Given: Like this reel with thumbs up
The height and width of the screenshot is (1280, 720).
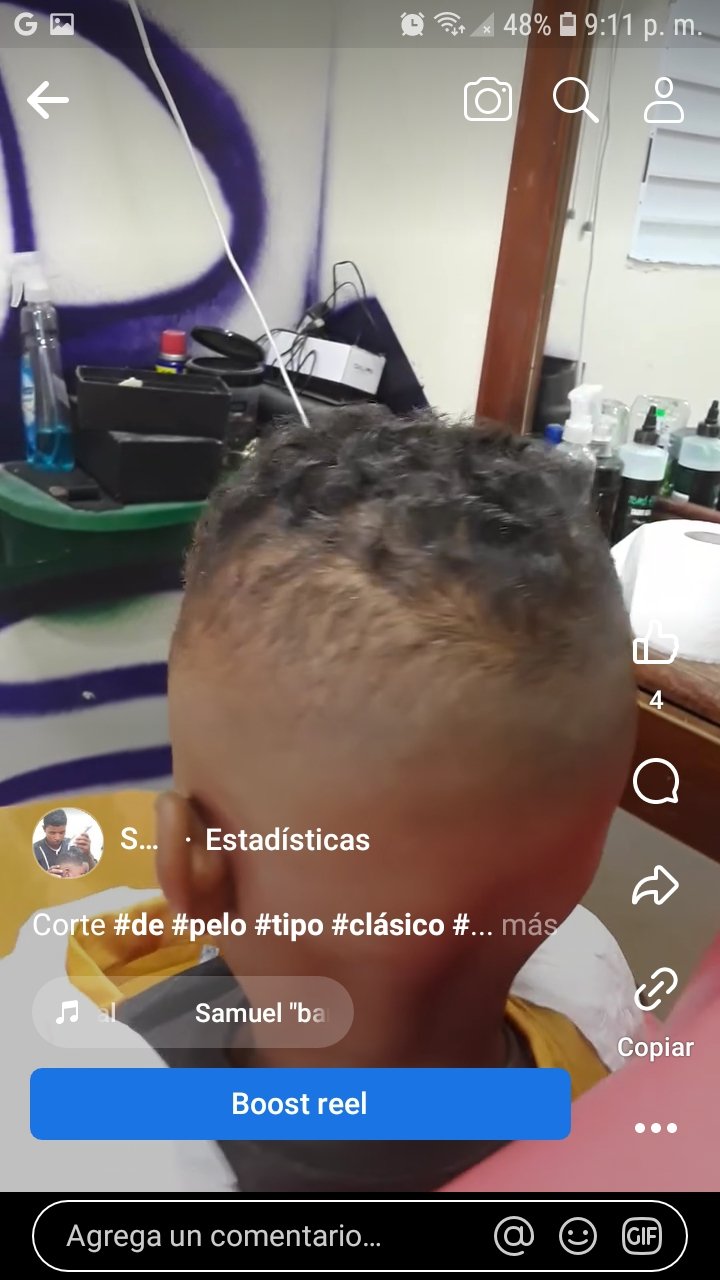Looking at the screenshot, I should tap(656, 643).
